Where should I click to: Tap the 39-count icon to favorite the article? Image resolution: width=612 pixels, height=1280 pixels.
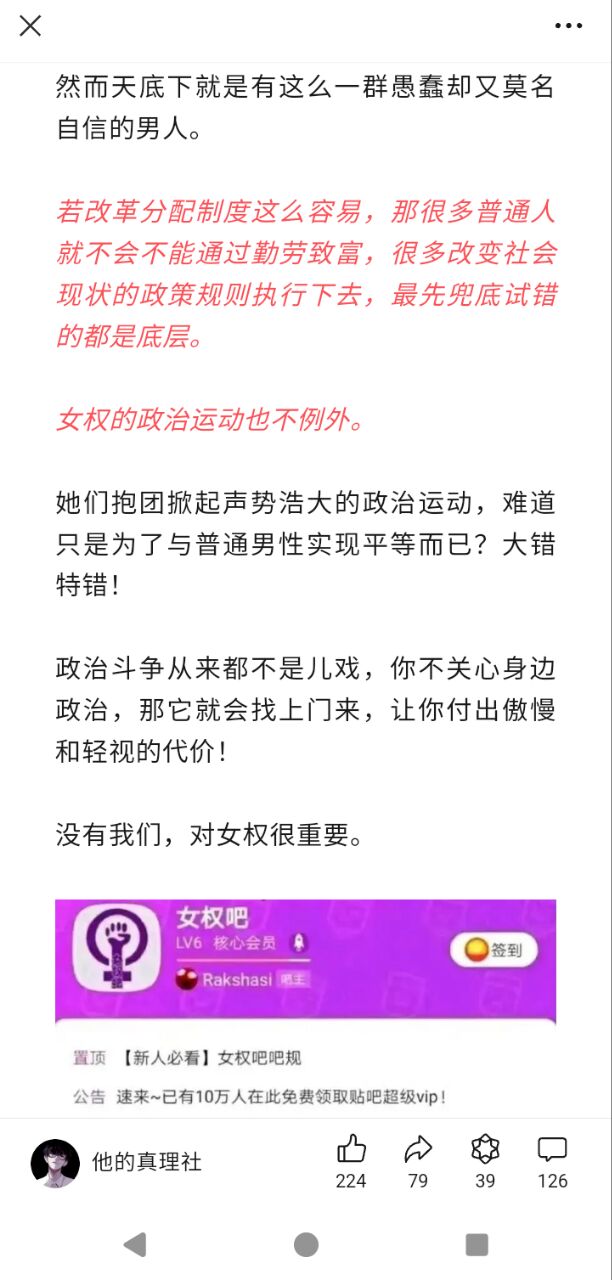point(485,1150)
